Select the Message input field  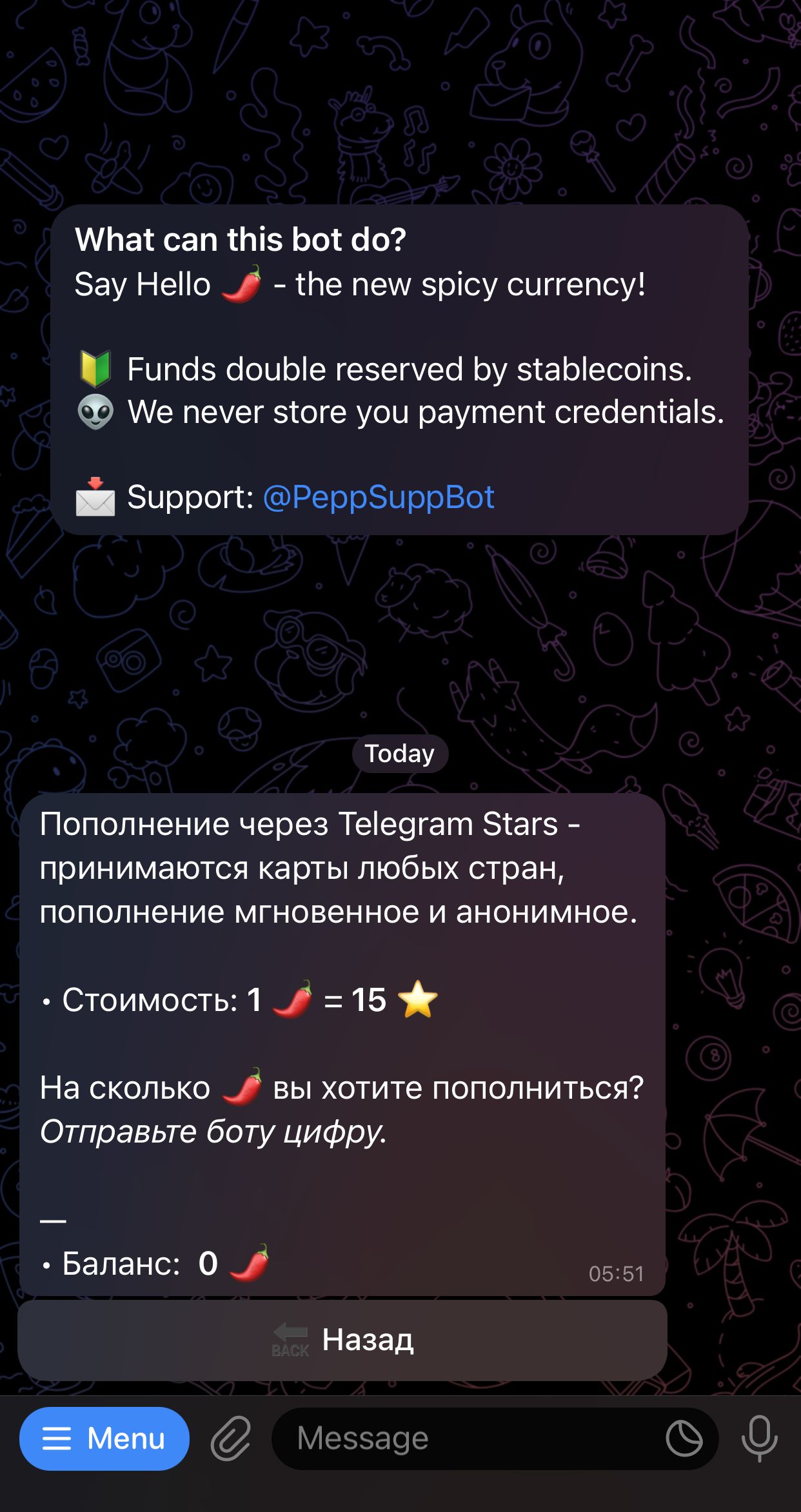(x=451, y=1438)
